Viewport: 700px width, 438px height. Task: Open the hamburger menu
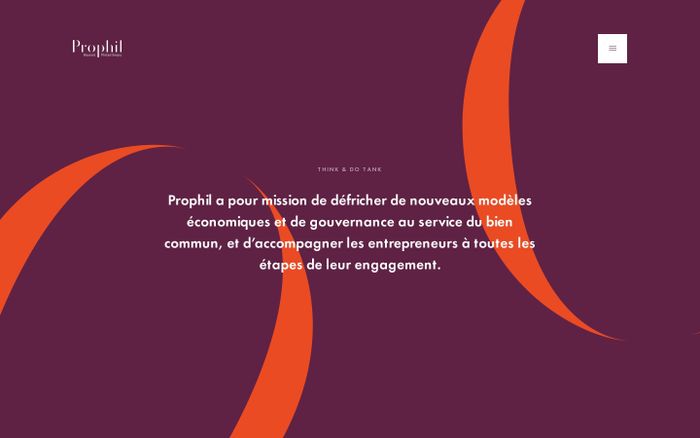(x=612, y=48)
